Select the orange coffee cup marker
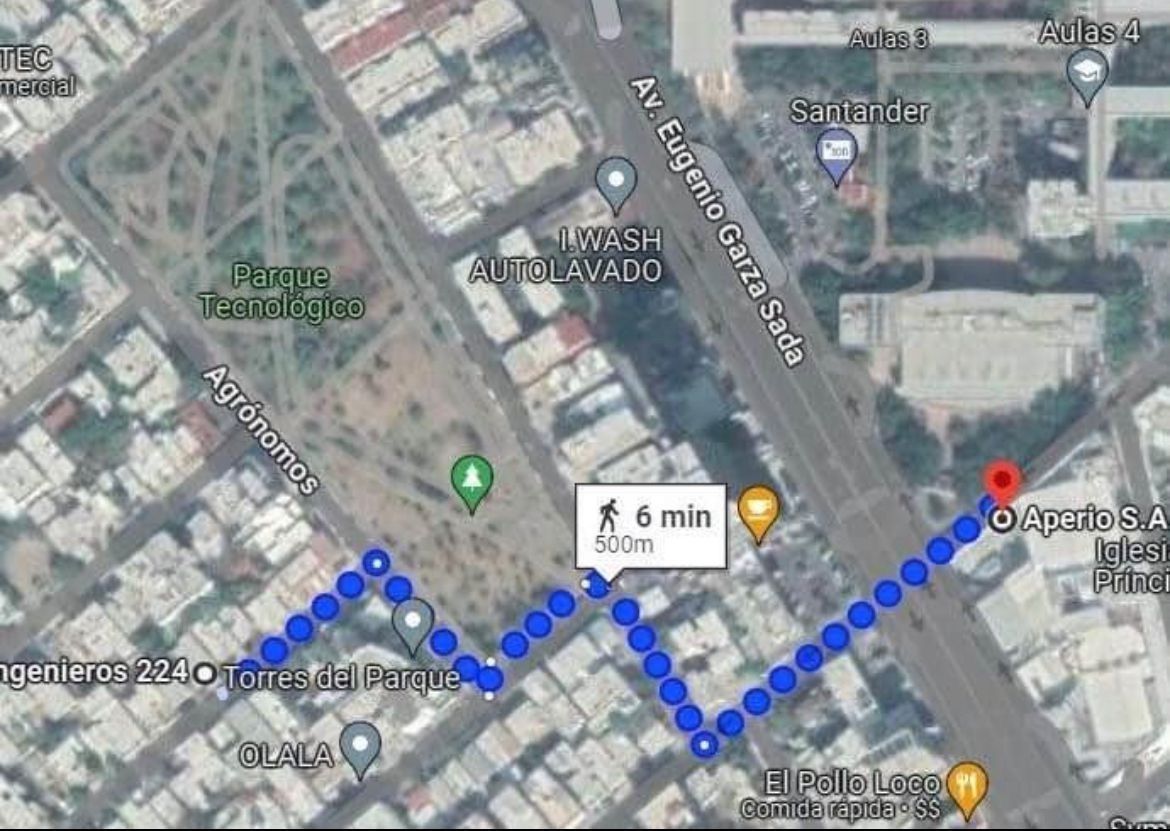This screenshot has width=1170, height=831. coord(759,509)
